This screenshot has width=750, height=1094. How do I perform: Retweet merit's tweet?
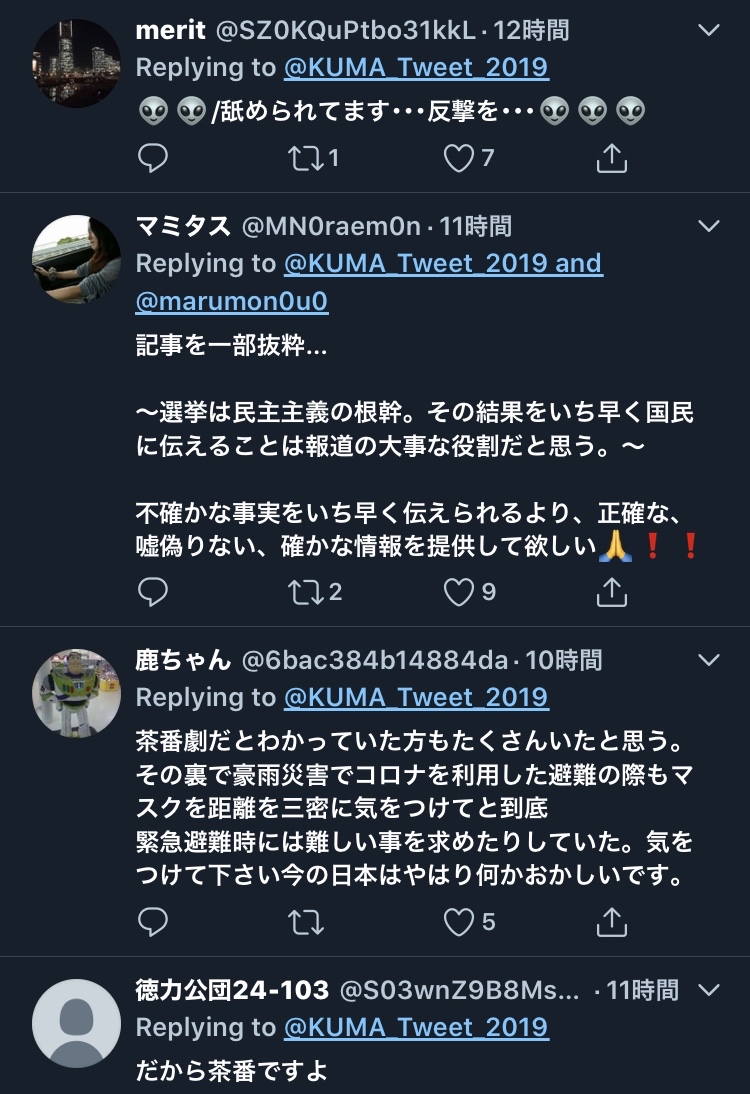301,158
